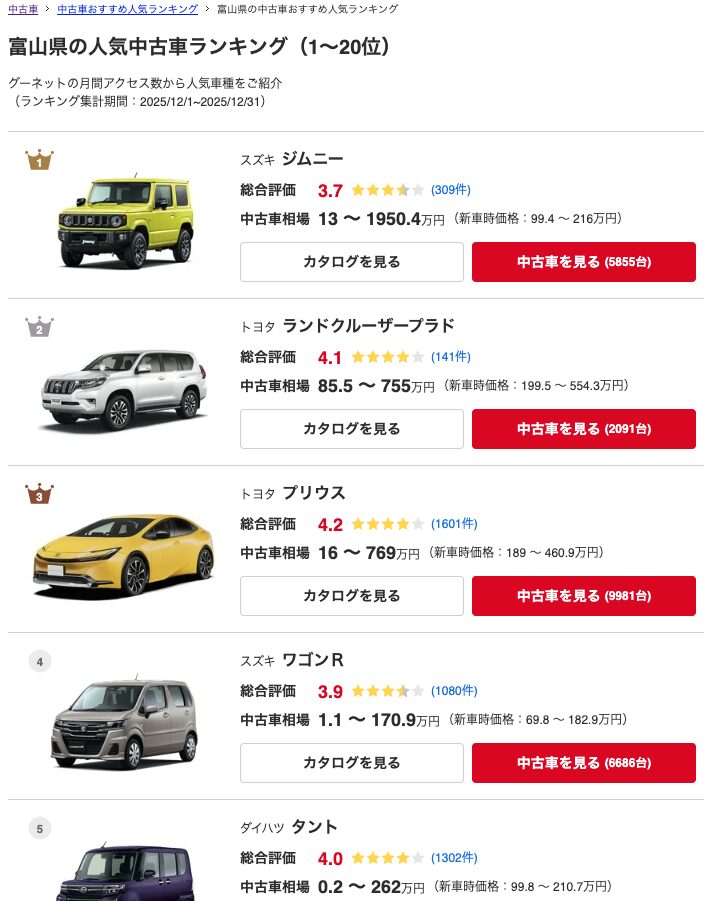The image size is (714, 901).
Task: Open the 1601件 reviews for プリウス
Action: coord(453,524)
